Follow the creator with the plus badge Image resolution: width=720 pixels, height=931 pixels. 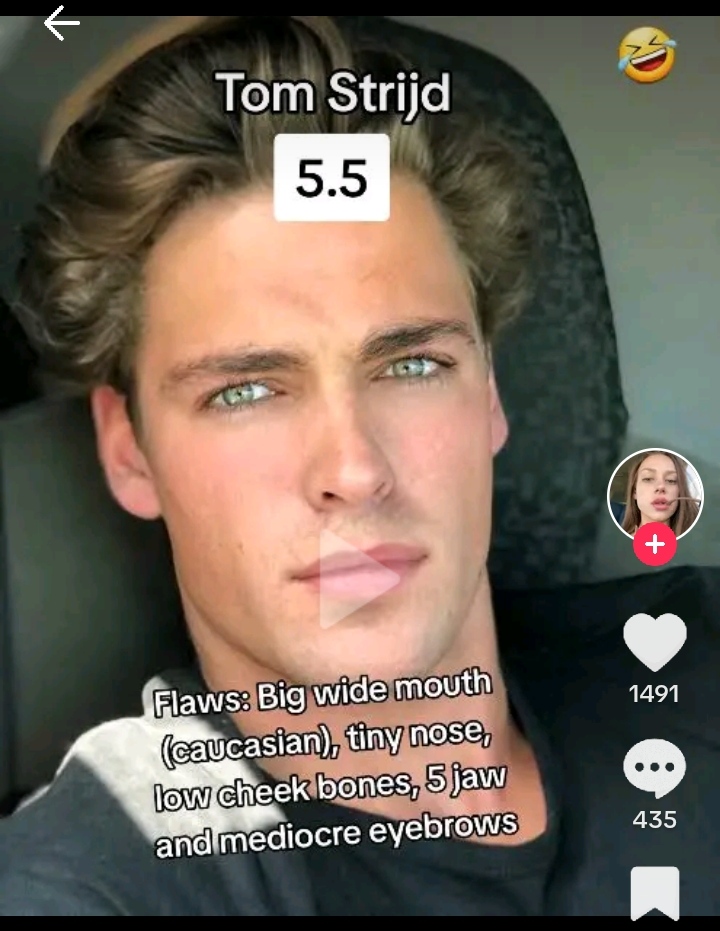(x=654, y=545)
